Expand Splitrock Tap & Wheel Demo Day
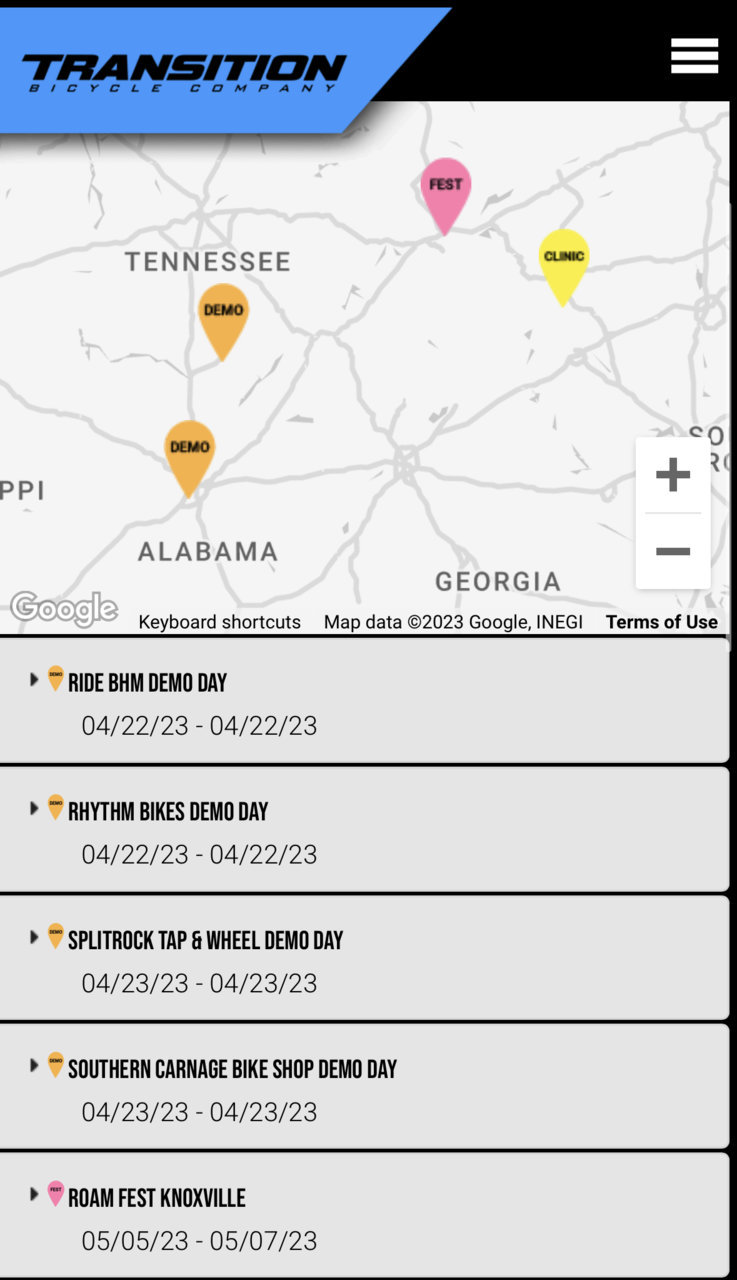Viewport: 737px width, 1280px height. 364,958
